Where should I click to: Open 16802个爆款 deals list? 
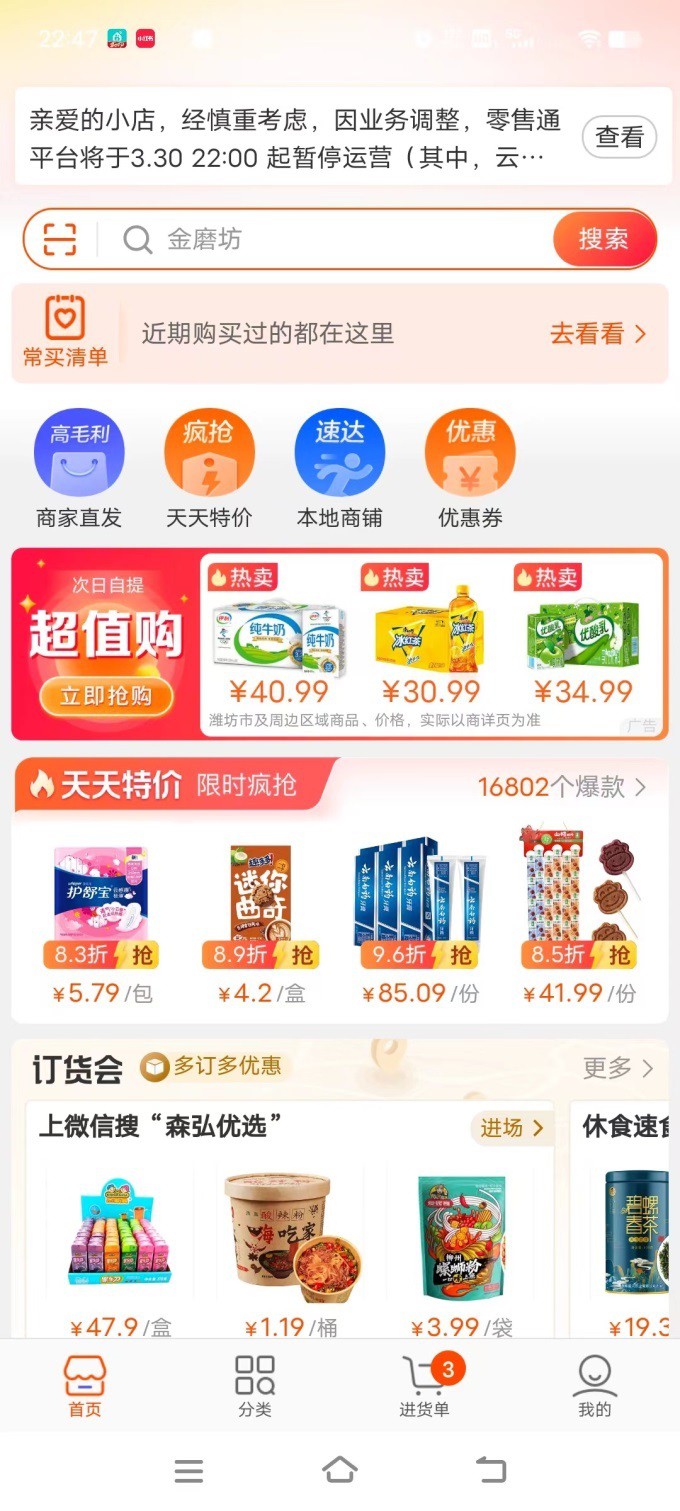[561, 787]
